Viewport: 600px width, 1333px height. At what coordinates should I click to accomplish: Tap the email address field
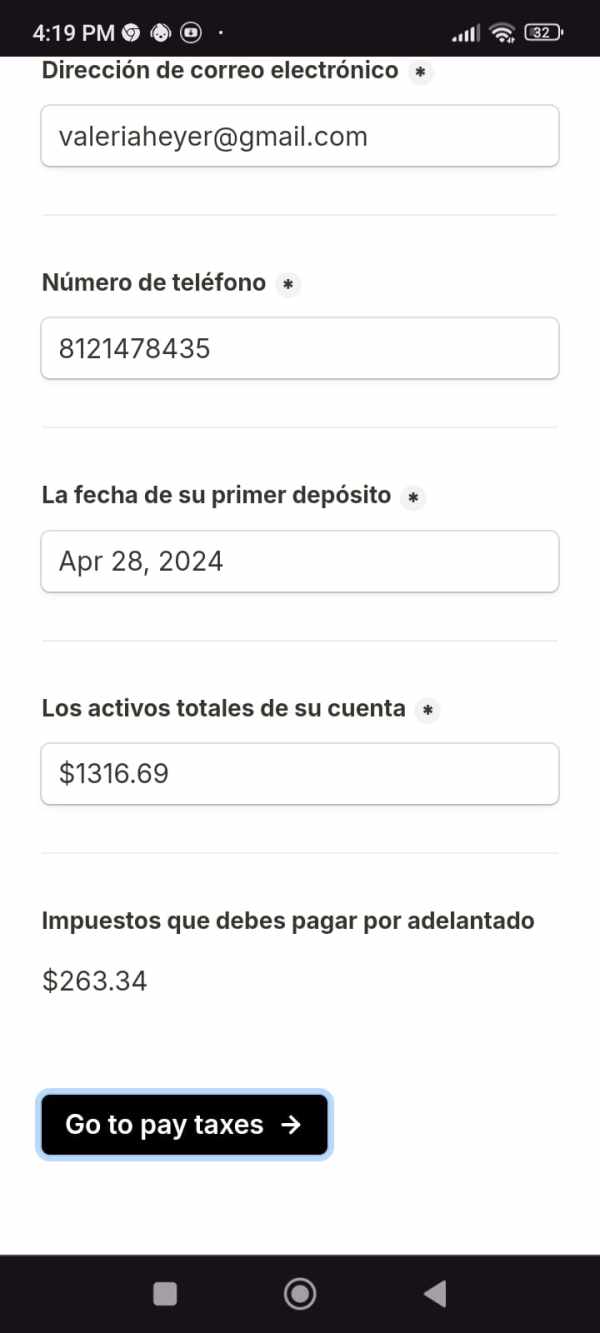pyautogui.click(x=300, y=136)
